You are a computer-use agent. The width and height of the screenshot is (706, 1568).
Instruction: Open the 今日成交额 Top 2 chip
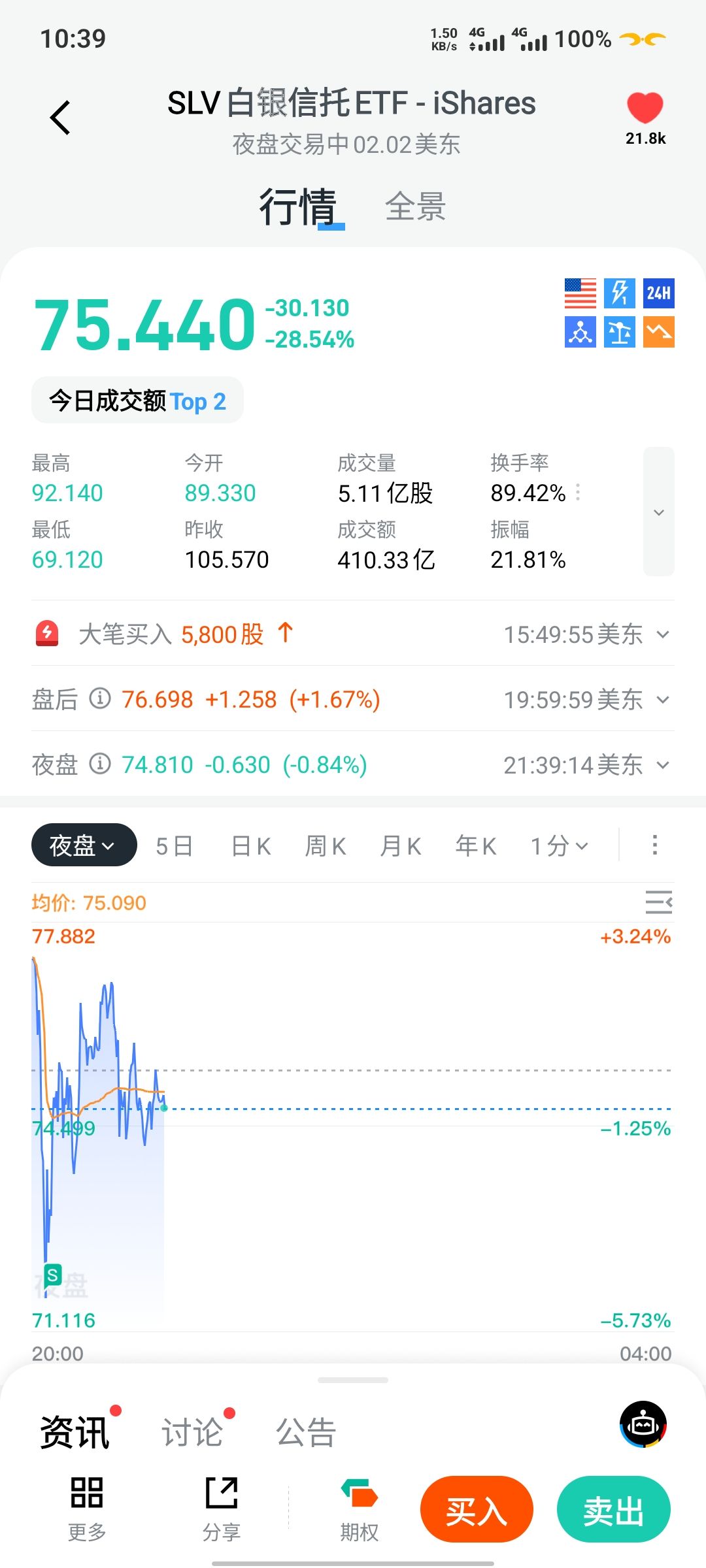coord(137,400)
